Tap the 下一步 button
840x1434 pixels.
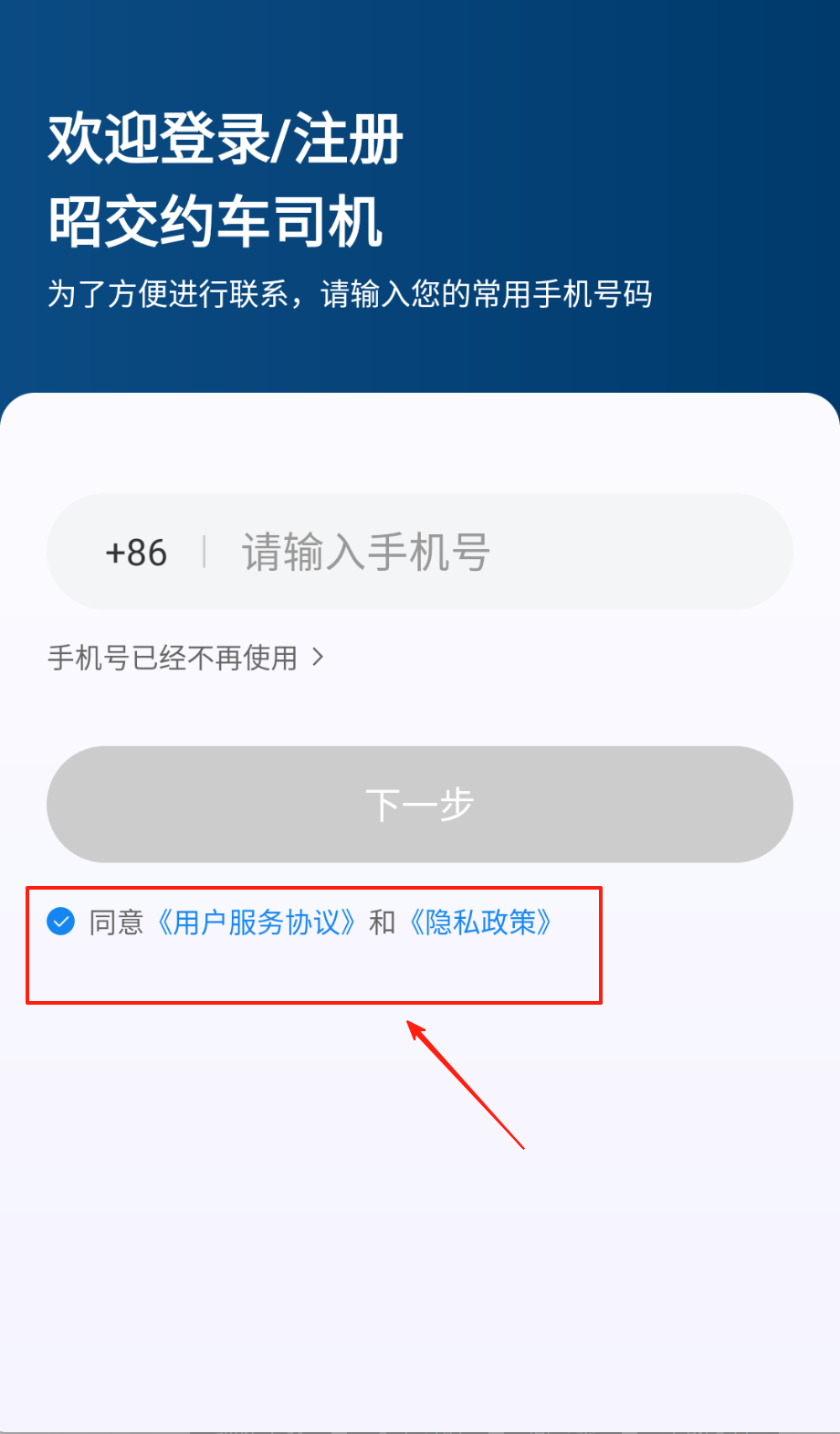[419, 805]
